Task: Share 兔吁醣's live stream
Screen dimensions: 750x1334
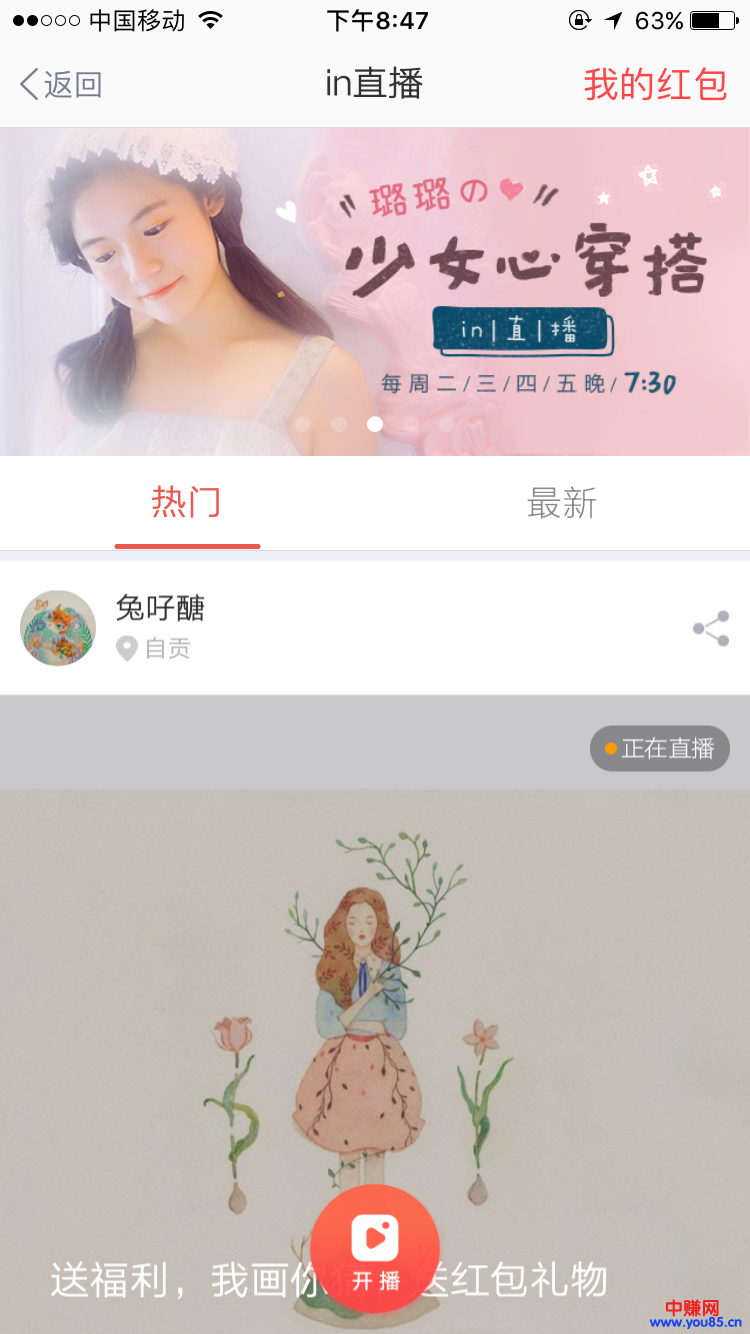Action: (711, 628)
